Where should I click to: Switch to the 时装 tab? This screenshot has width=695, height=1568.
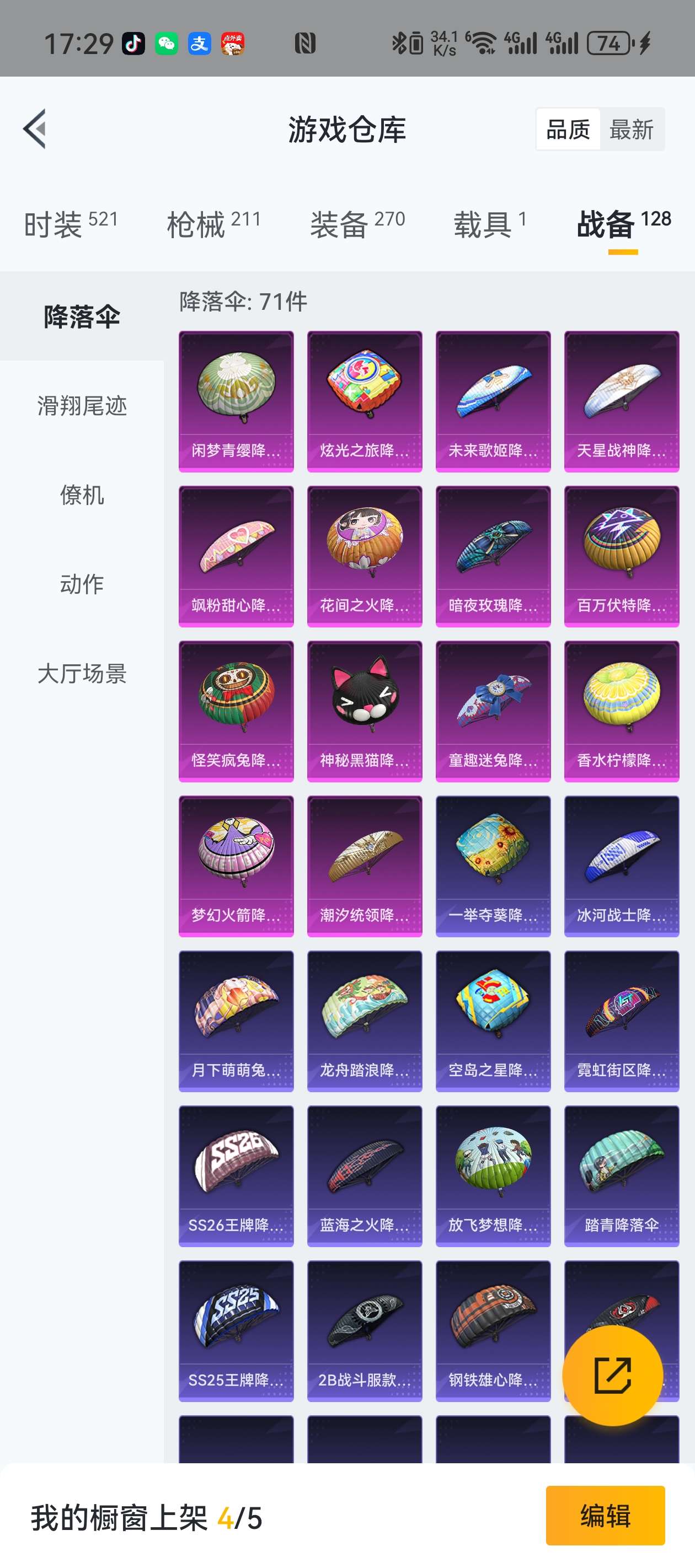click(x=71, y=224)
